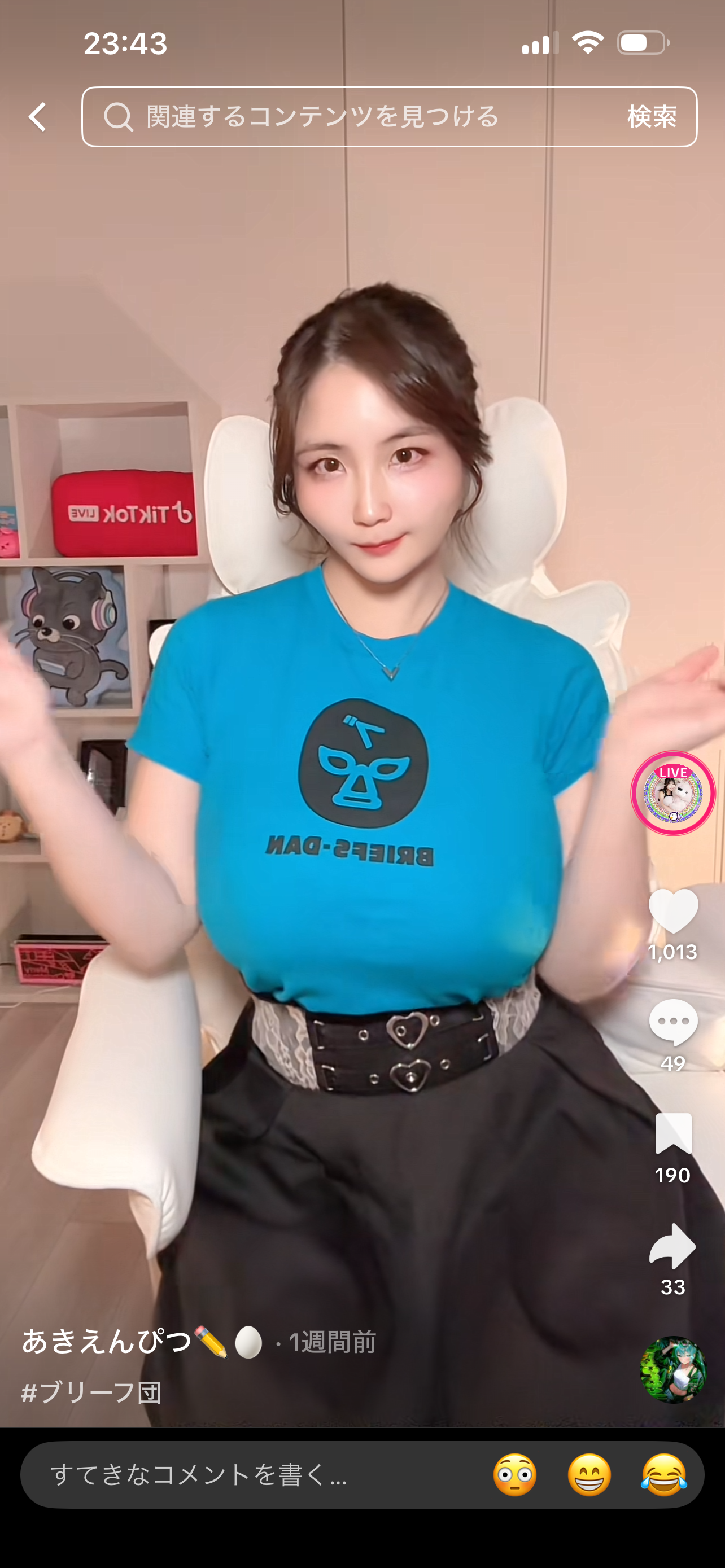This screenshot has width=725, height=1568.
Task: Pause the video by tapping it
Action: pos(362,730)
